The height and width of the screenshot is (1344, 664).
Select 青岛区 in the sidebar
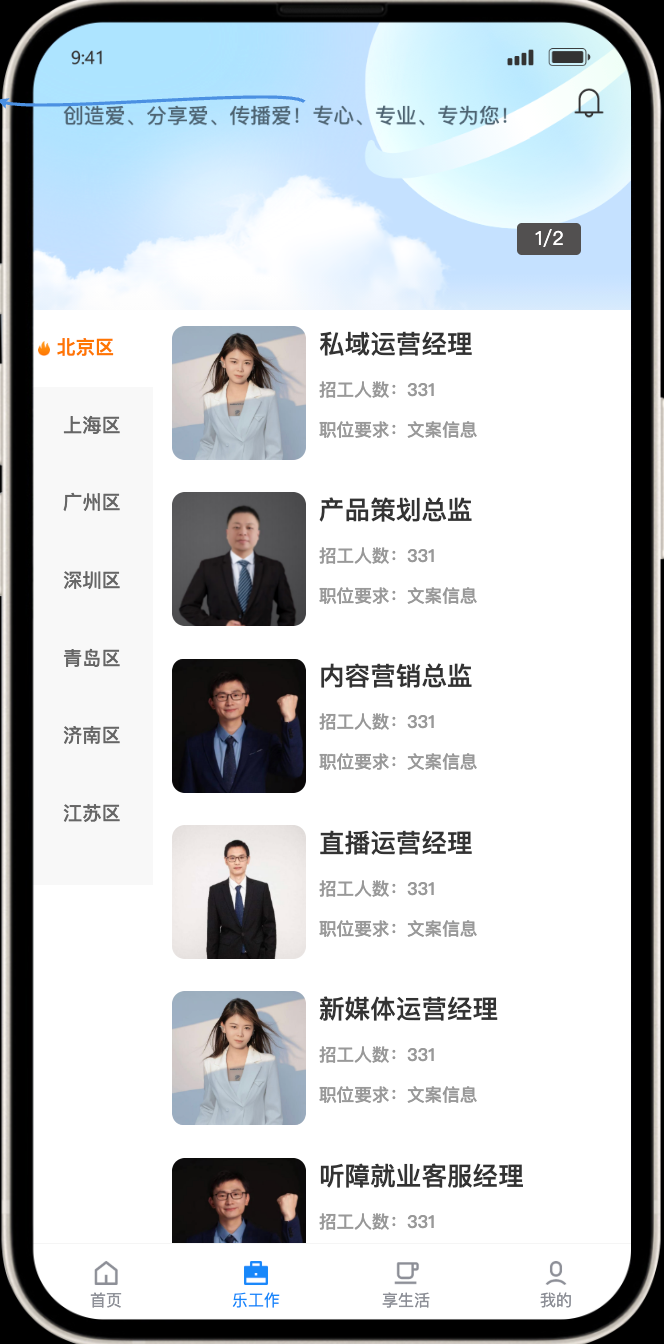(x=92, y=658)
